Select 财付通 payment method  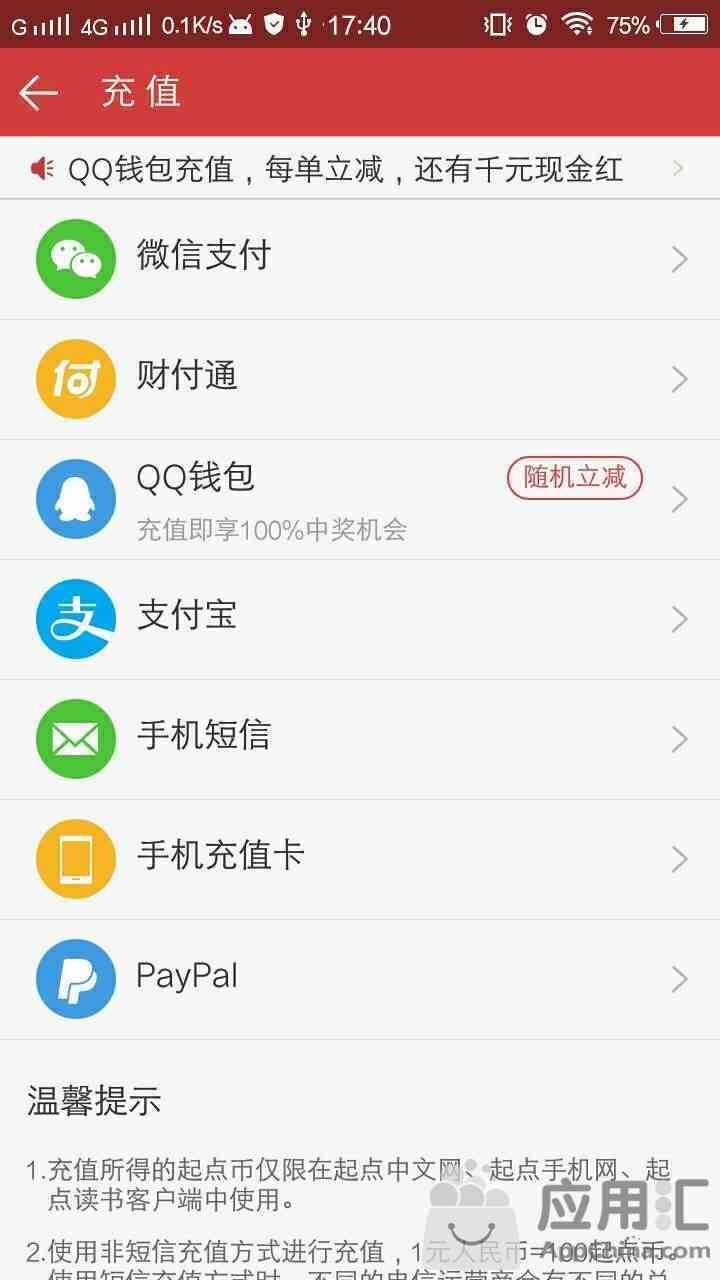360,379
